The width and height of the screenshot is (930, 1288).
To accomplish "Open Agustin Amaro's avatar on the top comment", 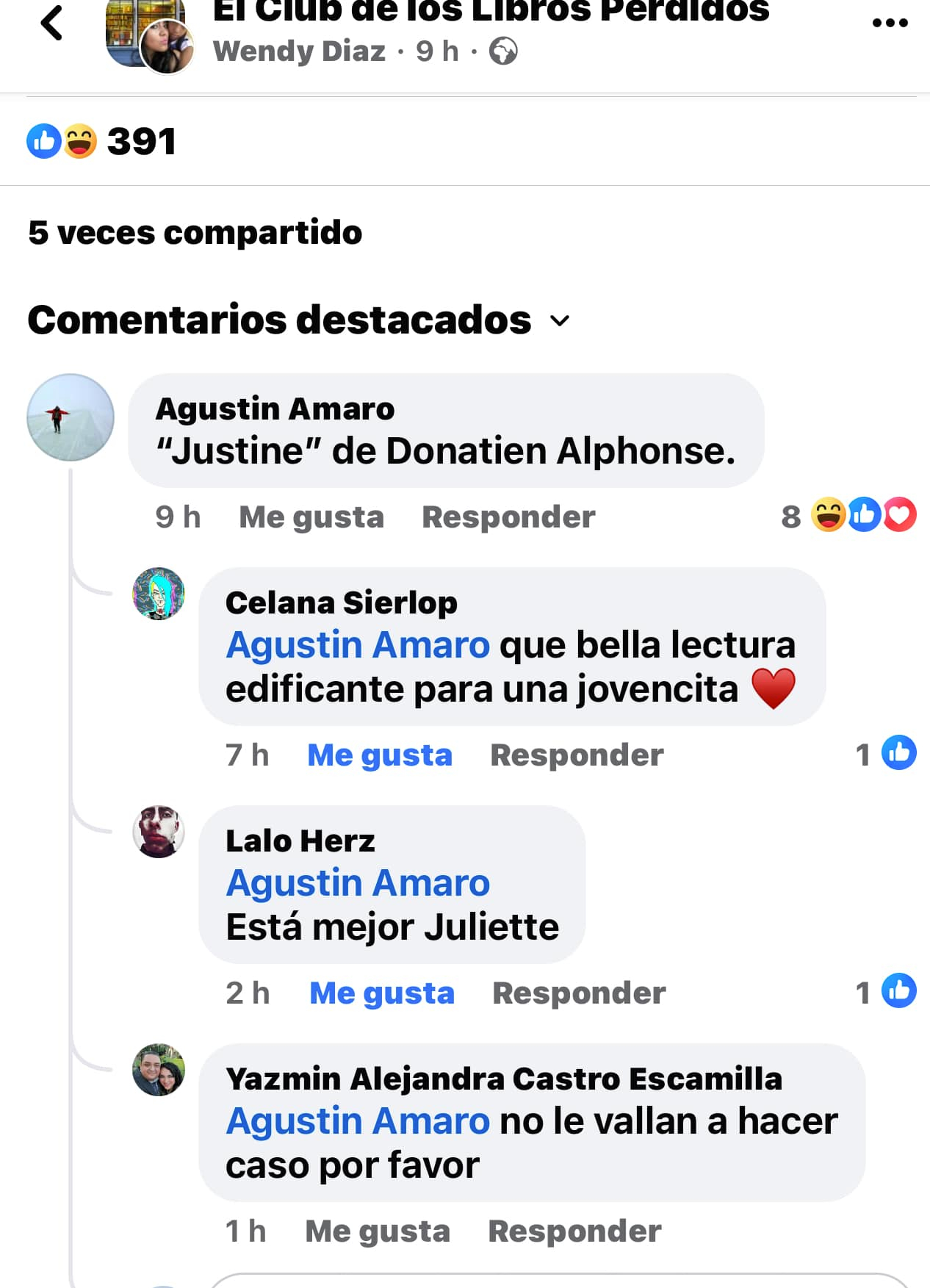I will 71,417.
